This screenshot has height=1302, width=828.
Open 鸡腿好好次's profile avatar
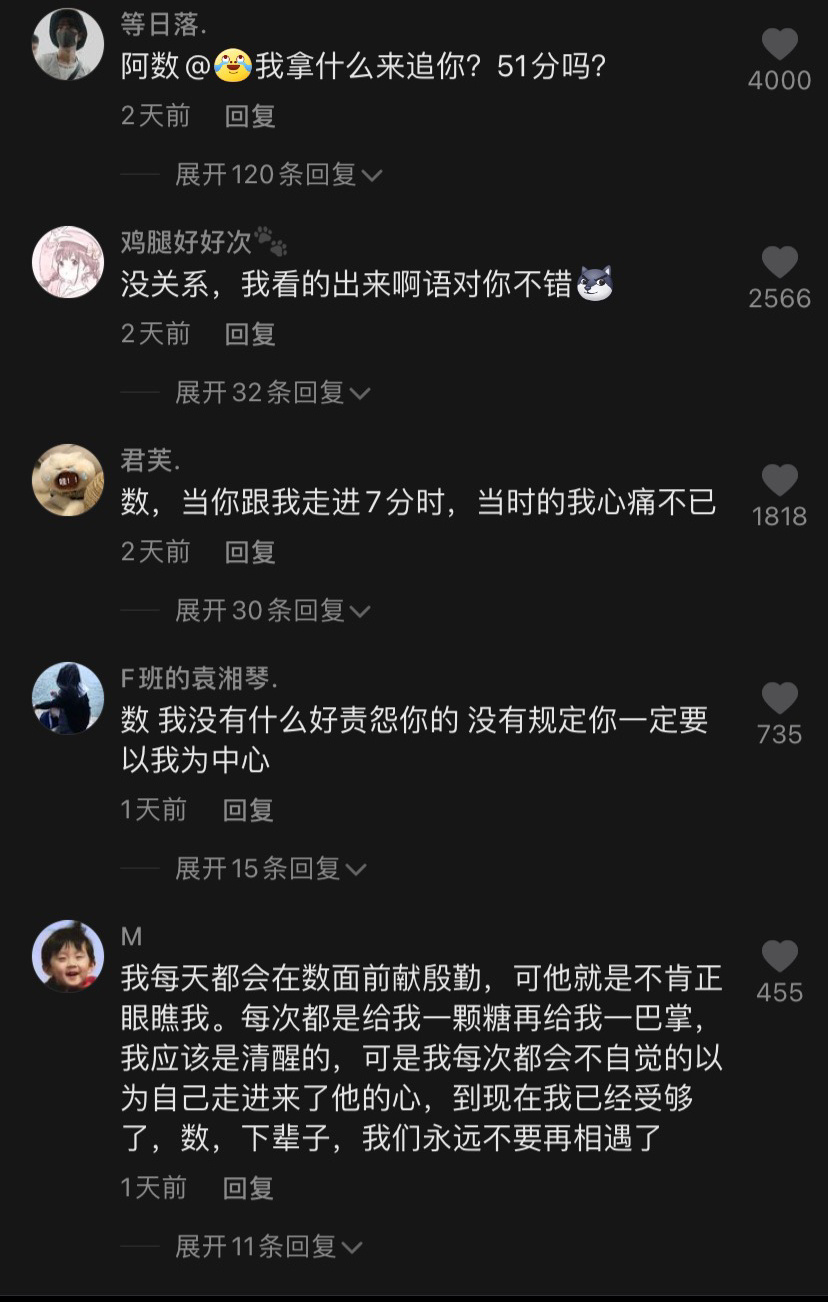coord(68,262)
